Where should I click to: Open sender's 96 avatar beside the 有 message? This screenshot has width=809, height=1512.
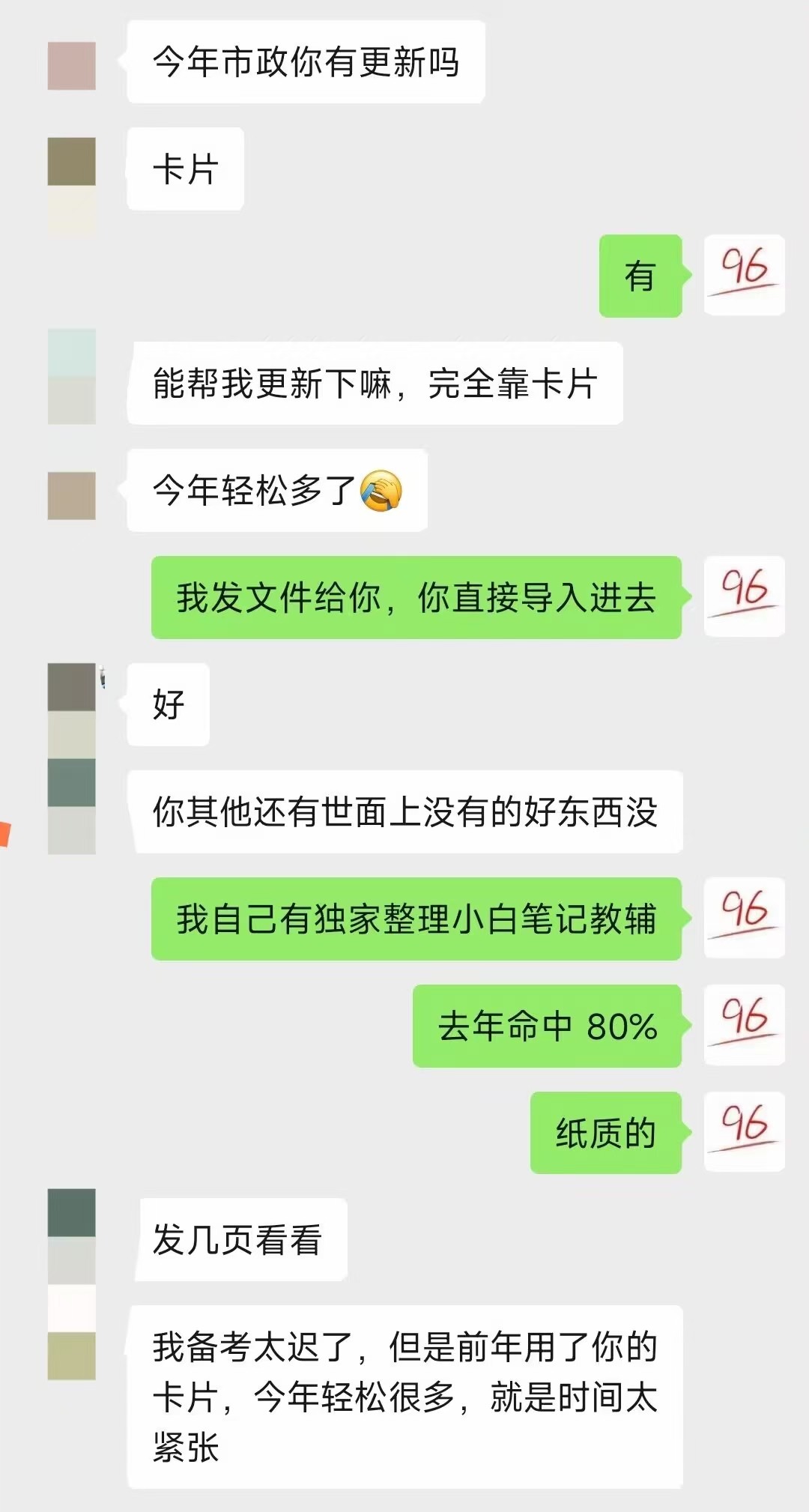pyautogui.click(x=744, y=275)
